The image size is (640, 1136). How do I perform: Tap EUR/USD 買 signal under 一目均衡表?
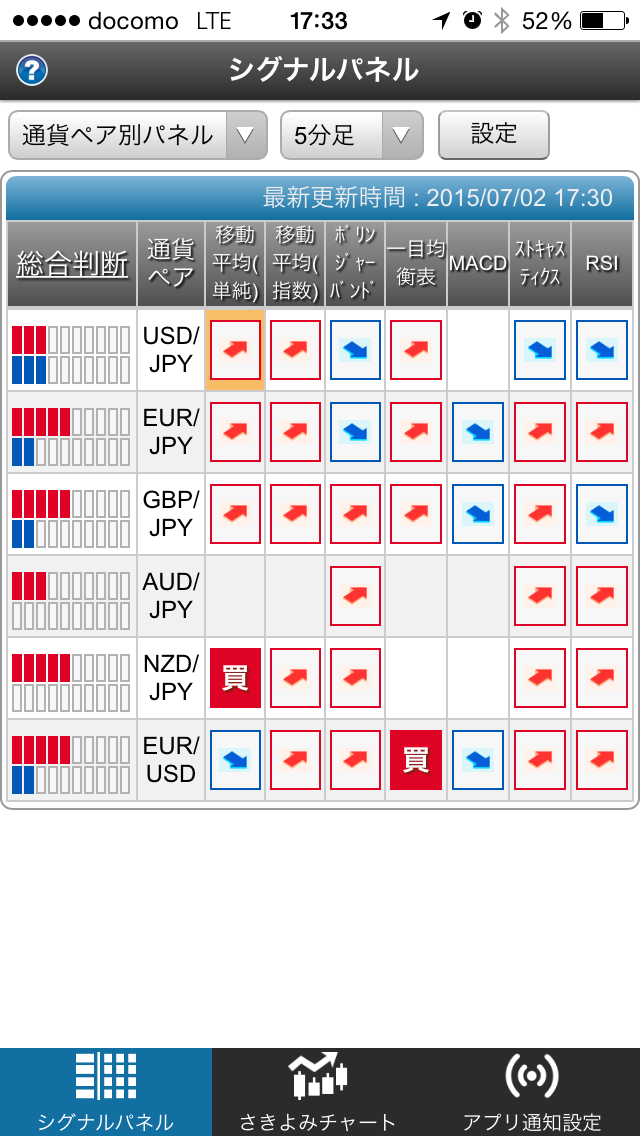416,760
